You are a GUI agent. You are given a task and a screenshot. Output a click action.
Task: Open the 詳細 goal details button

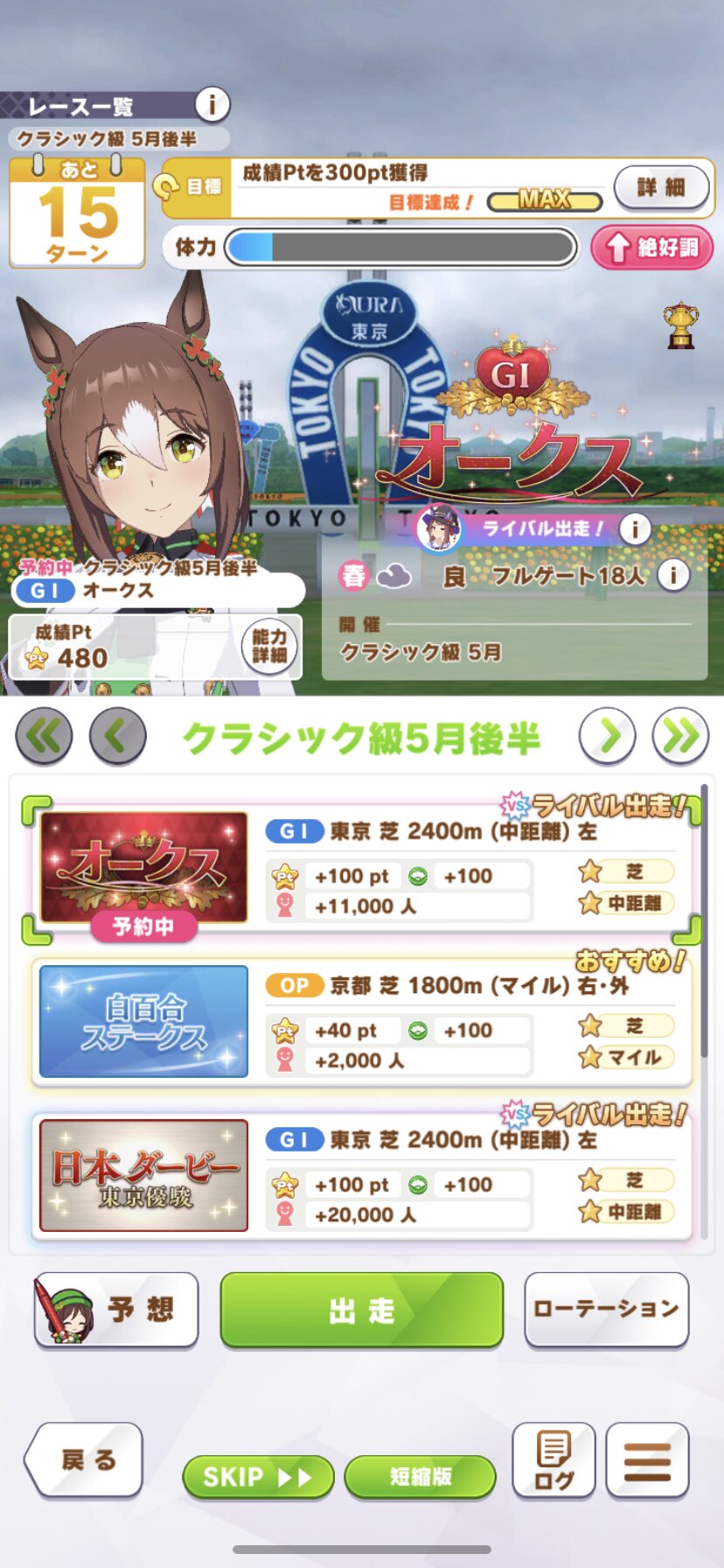[x=661, y=186]
